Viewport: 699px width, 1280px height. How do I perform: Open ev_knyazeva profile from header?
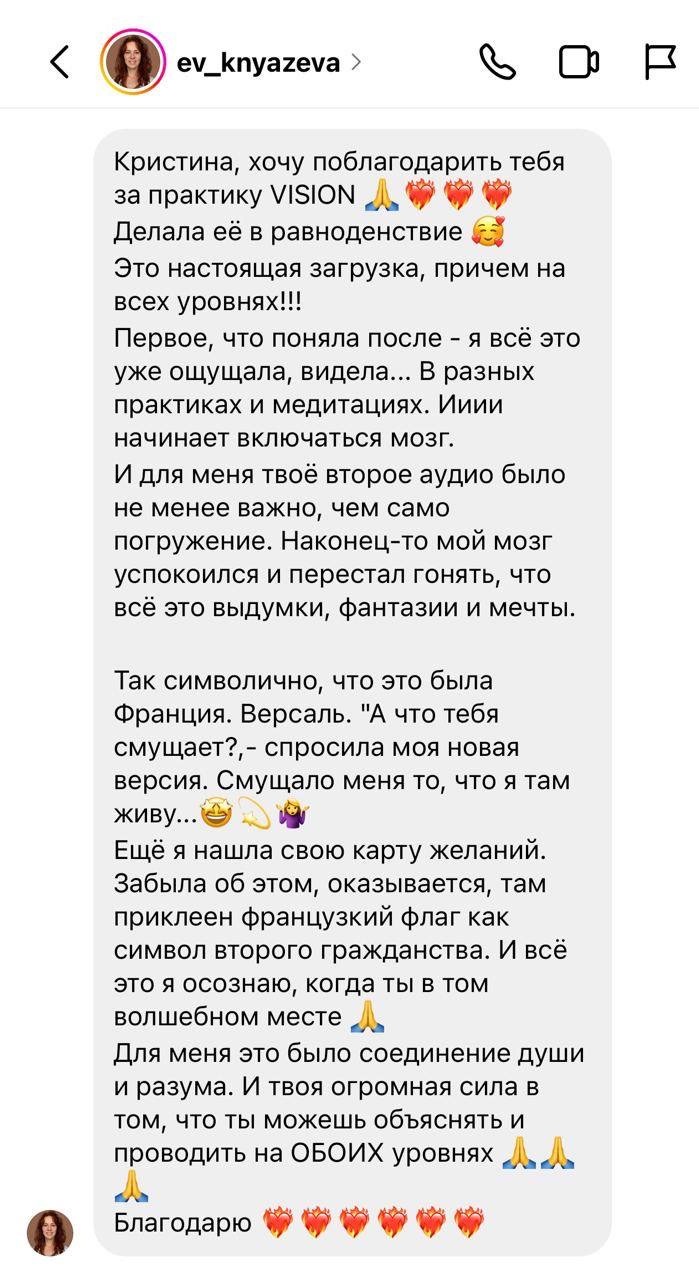click(x=257, y=63)
